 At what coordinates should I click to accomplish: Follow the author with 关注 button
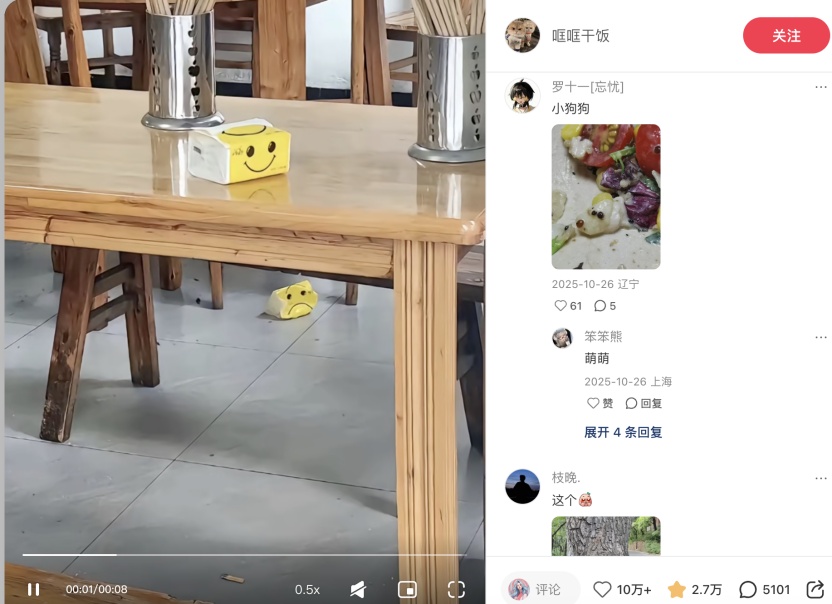click(x=786, y=36)
